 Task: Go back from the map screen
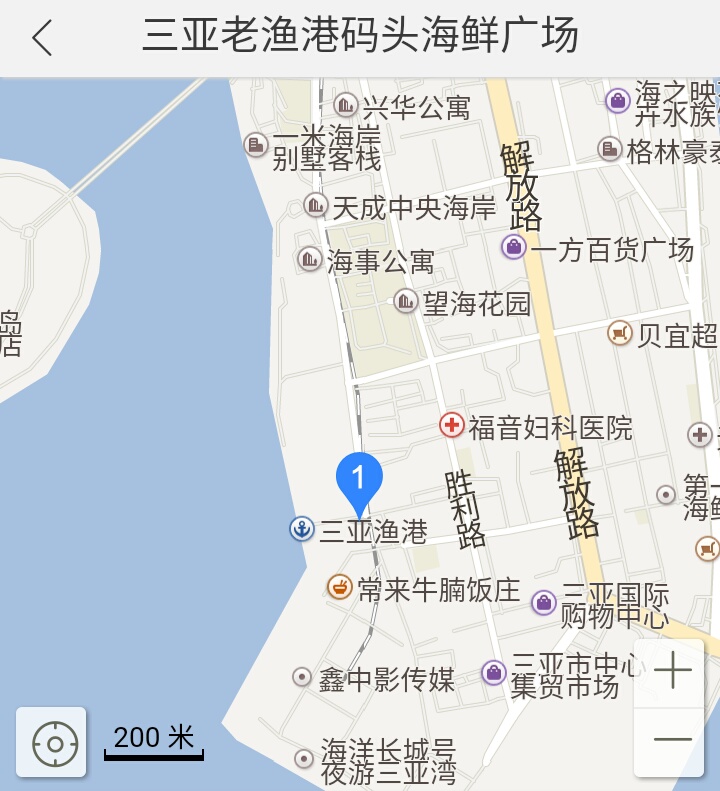pyautogui.click(x=42, y=39)
